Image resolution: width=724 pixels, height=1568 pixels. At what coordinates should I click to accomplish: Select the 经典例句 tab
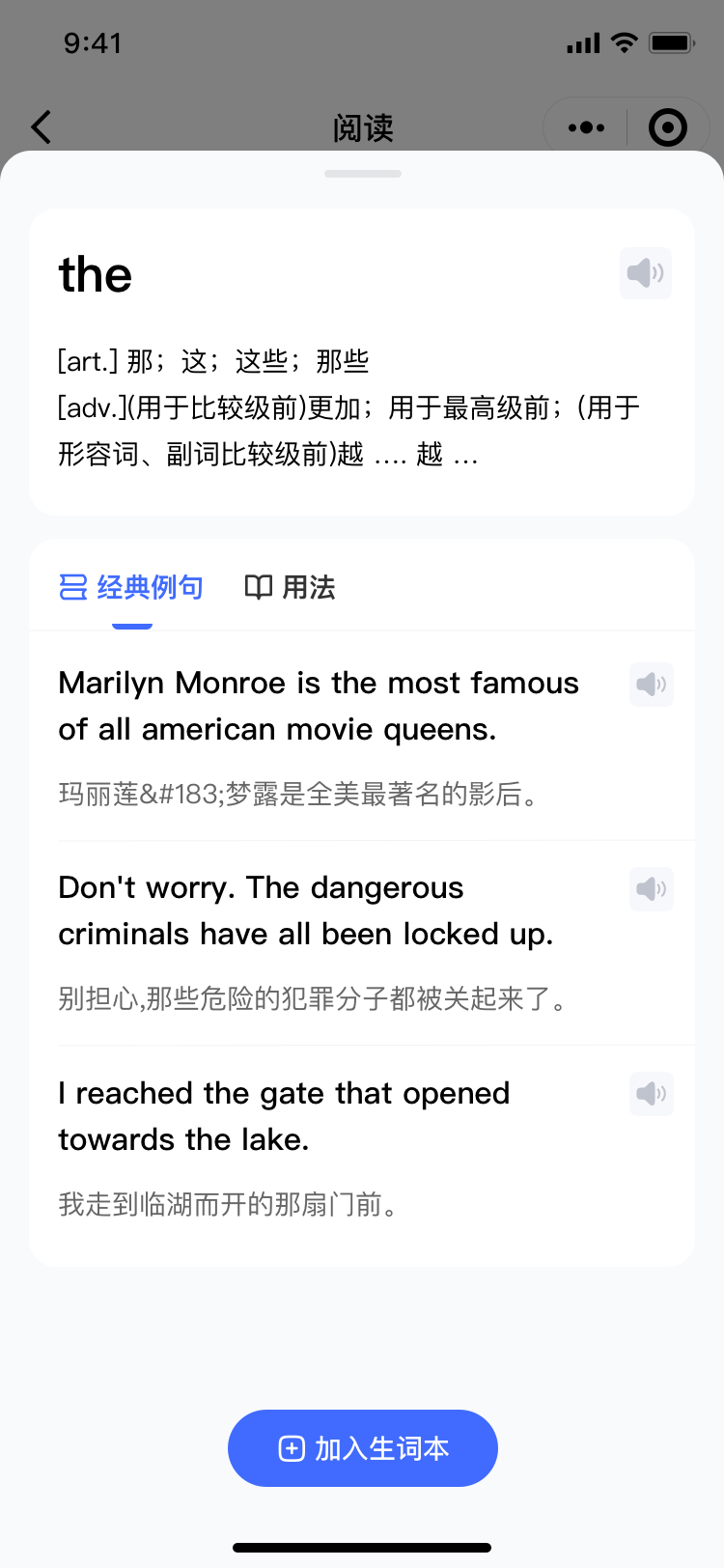click(x=131, y=587)
